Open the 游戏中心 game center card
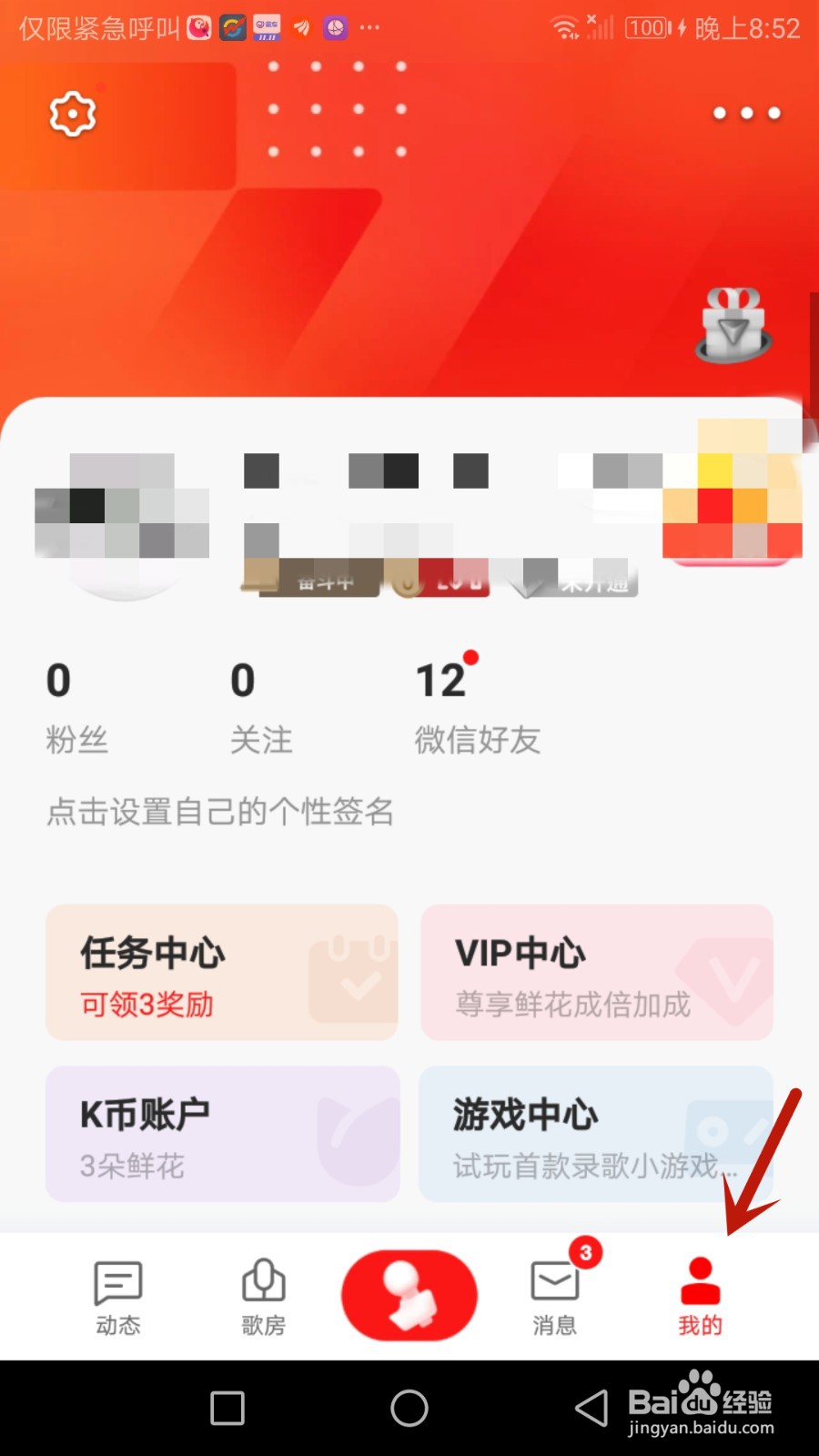The height and width of the screenshot is (1456, 819). 596,1135
